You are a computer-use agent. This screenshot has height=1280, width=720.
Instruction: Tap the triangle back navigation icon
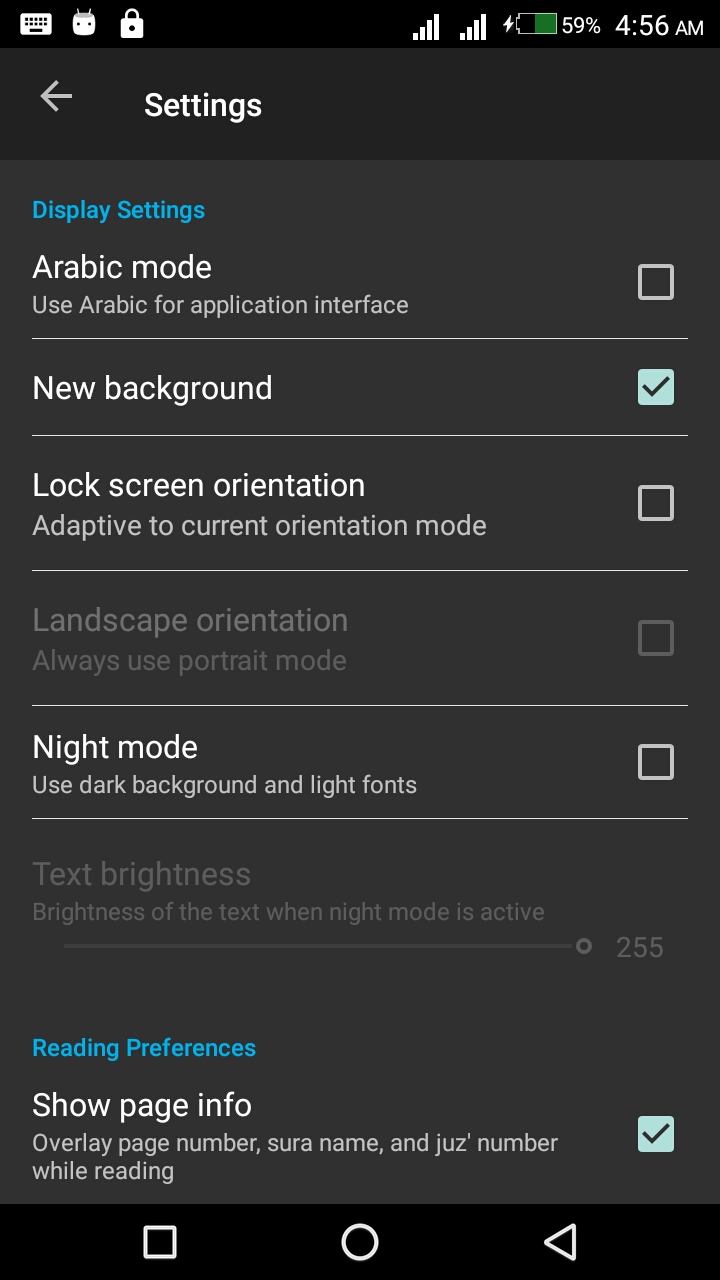click(x=559, y=1242)
